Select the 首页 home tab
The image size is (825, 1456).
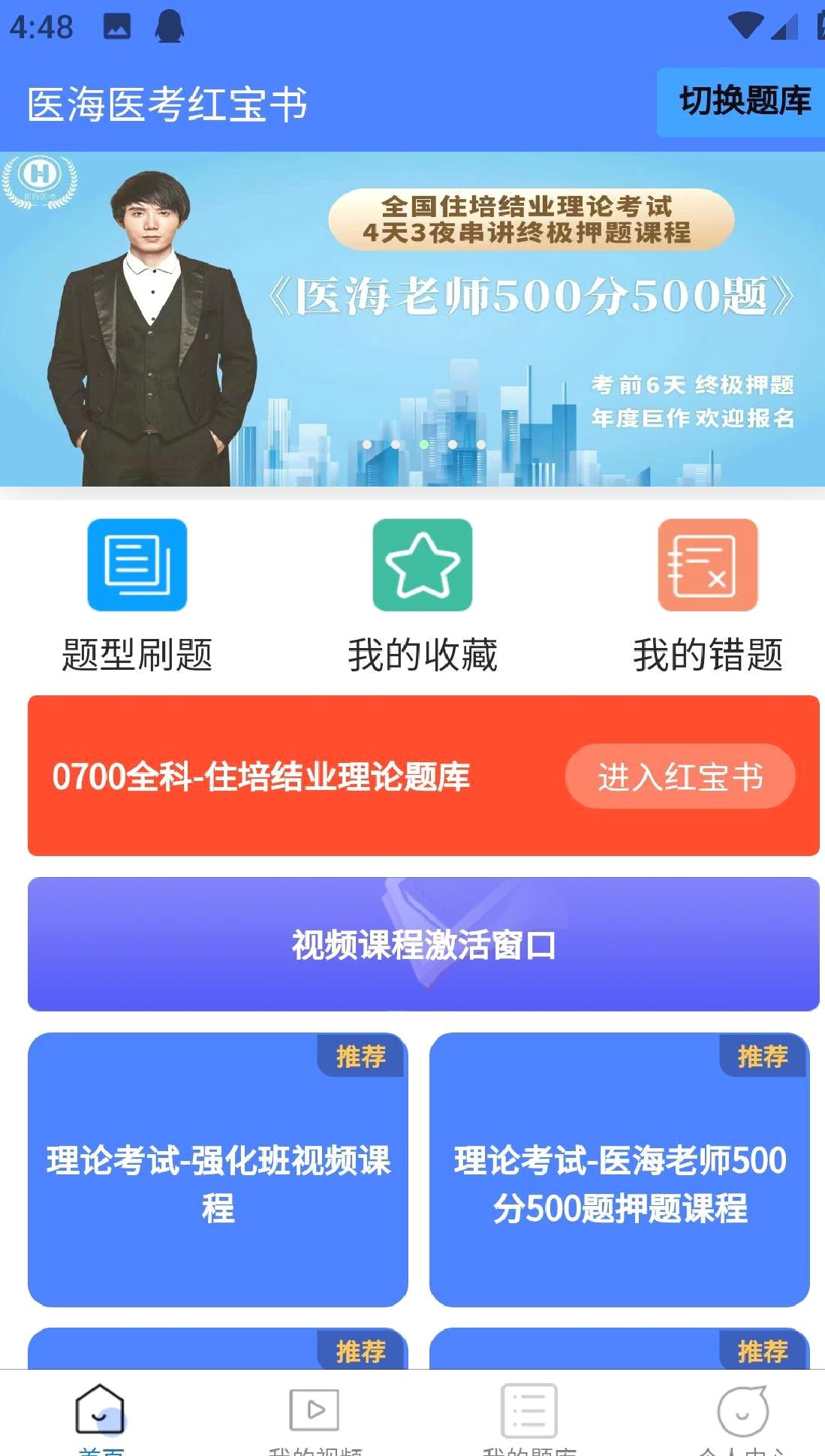point(101,1418)
